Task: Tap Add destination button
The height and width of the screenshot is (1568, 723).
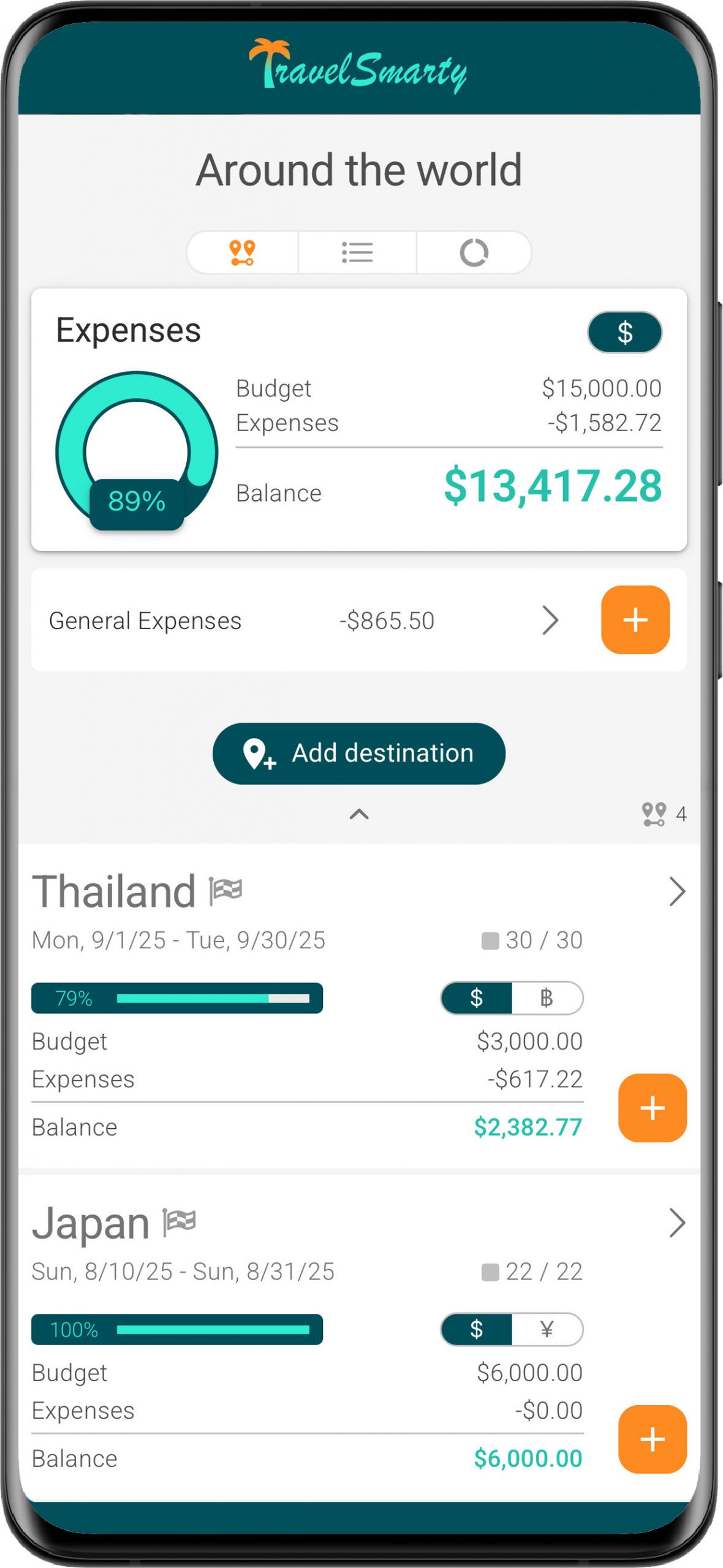Action: click(359, 753)
